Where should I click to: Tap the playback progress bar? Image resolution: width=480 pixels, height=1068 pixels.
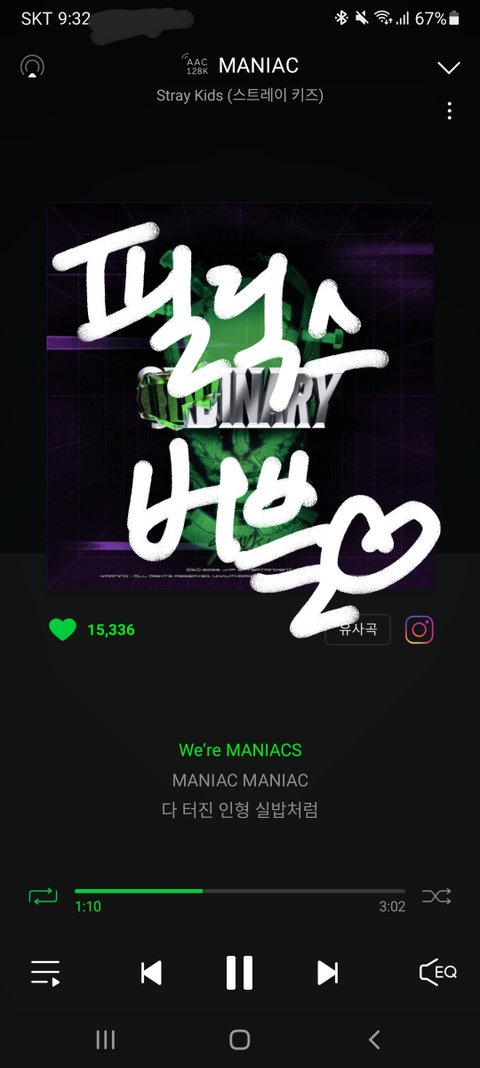tap(240, 891)
